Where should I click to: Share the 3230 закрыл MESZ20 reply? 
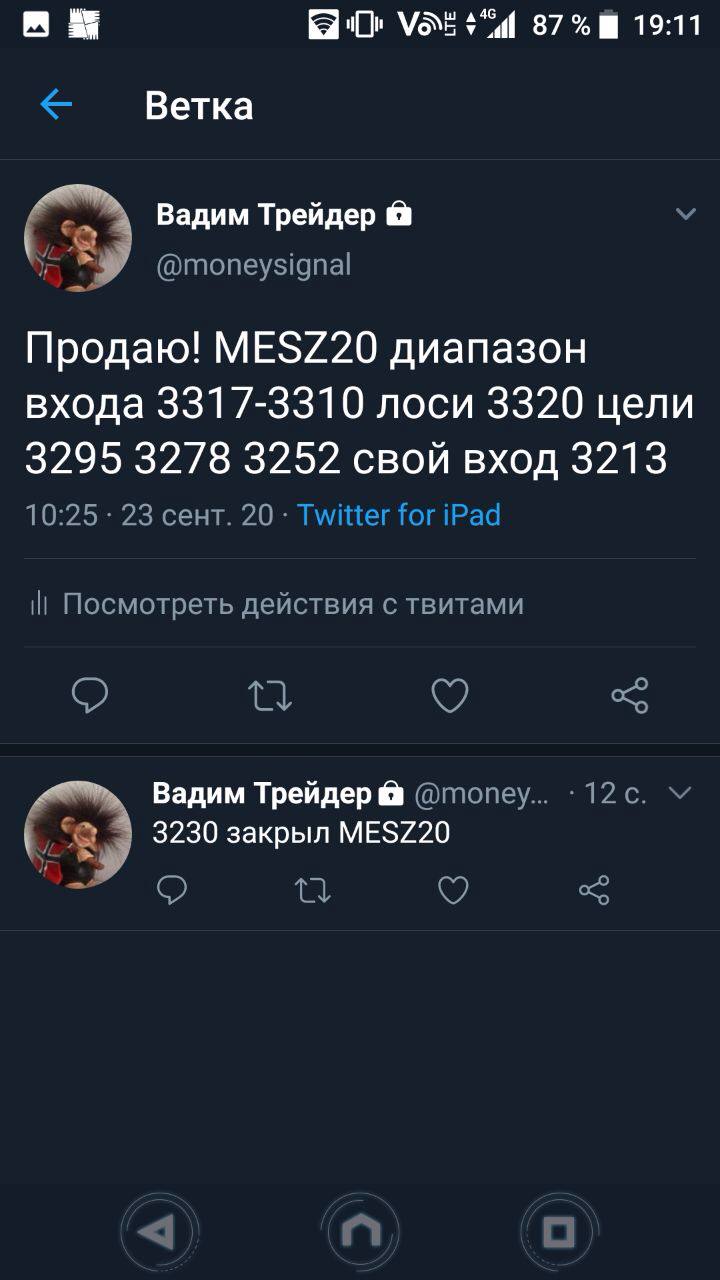(594, 889)
